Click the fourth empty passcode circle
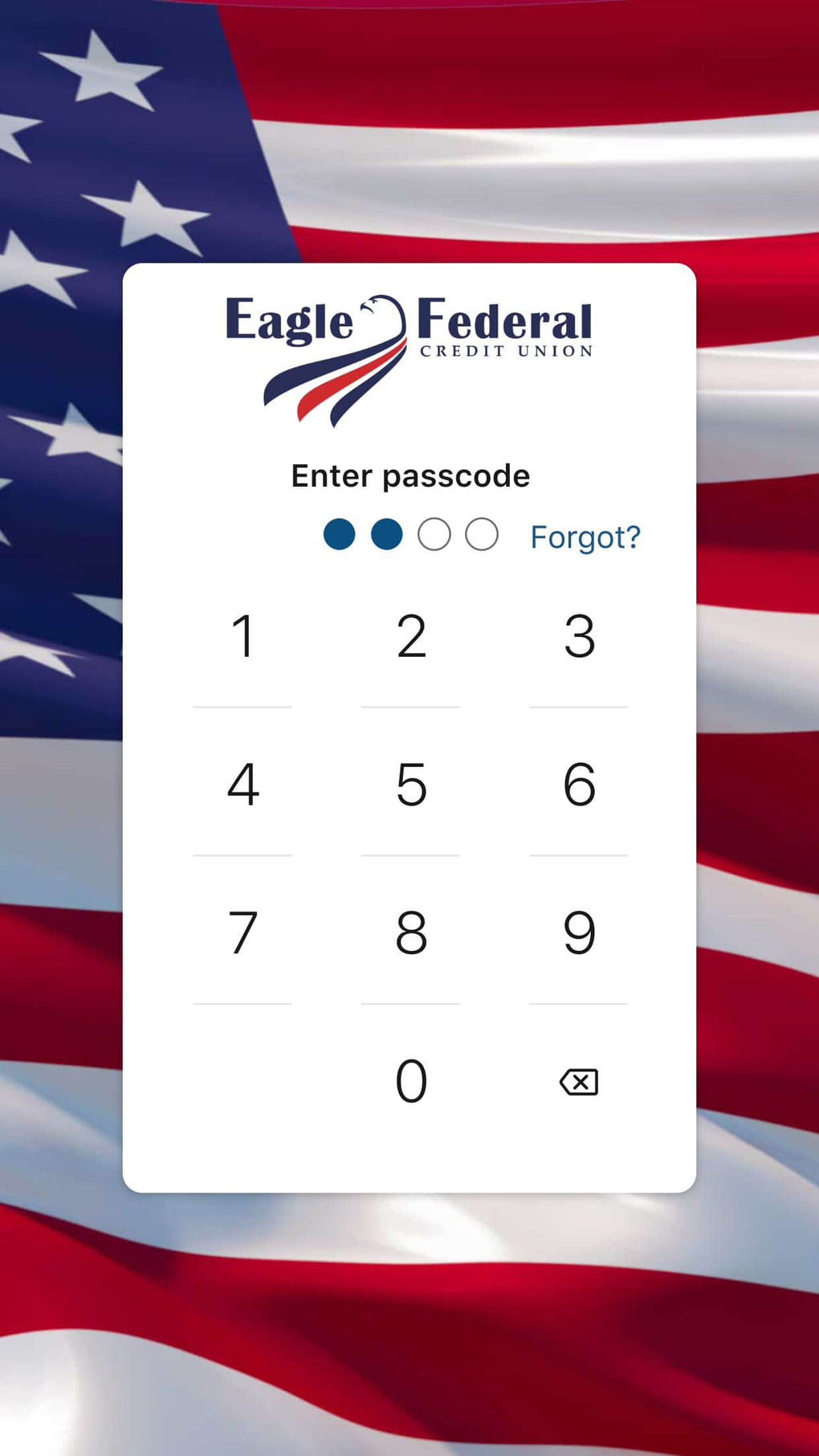 [482, 532]
